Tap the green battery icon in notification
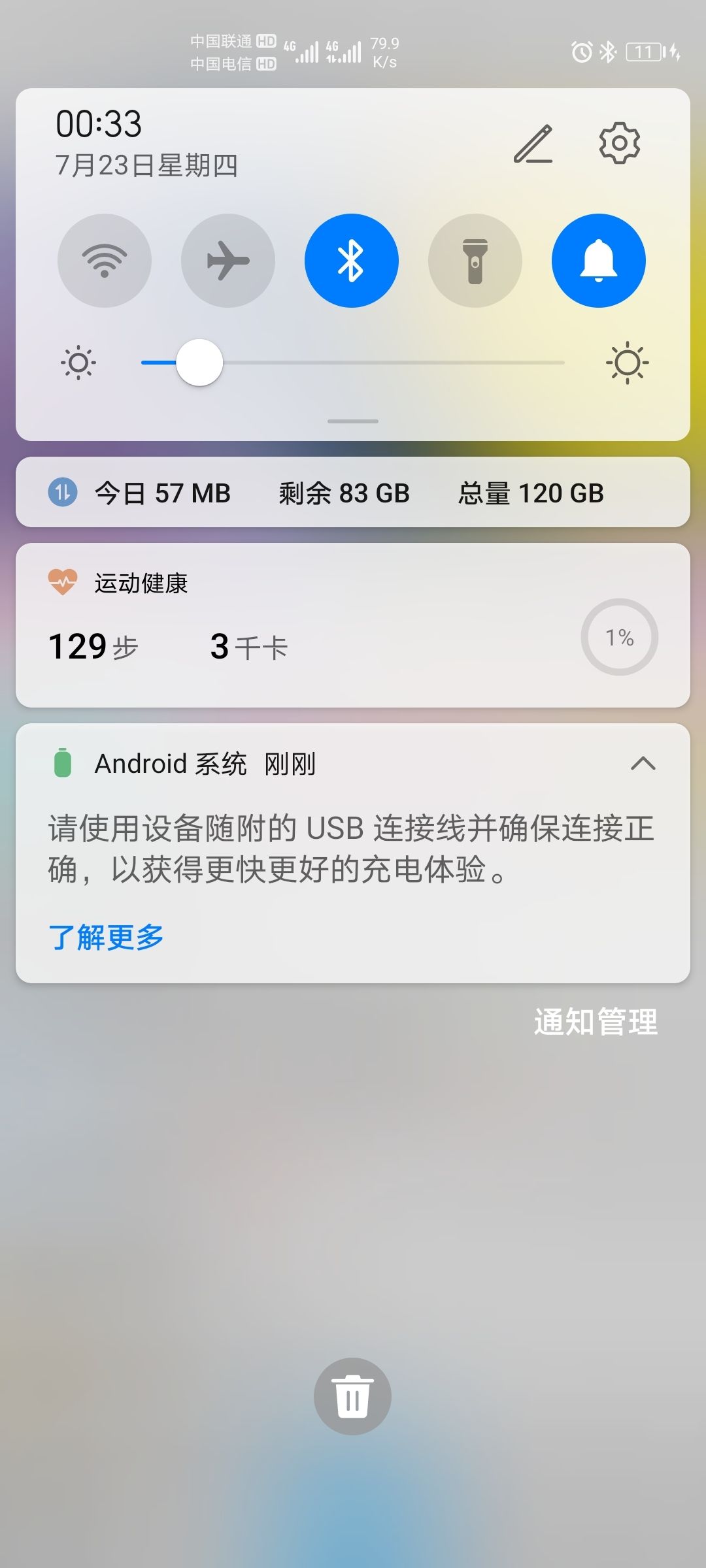 coord(62,762)
